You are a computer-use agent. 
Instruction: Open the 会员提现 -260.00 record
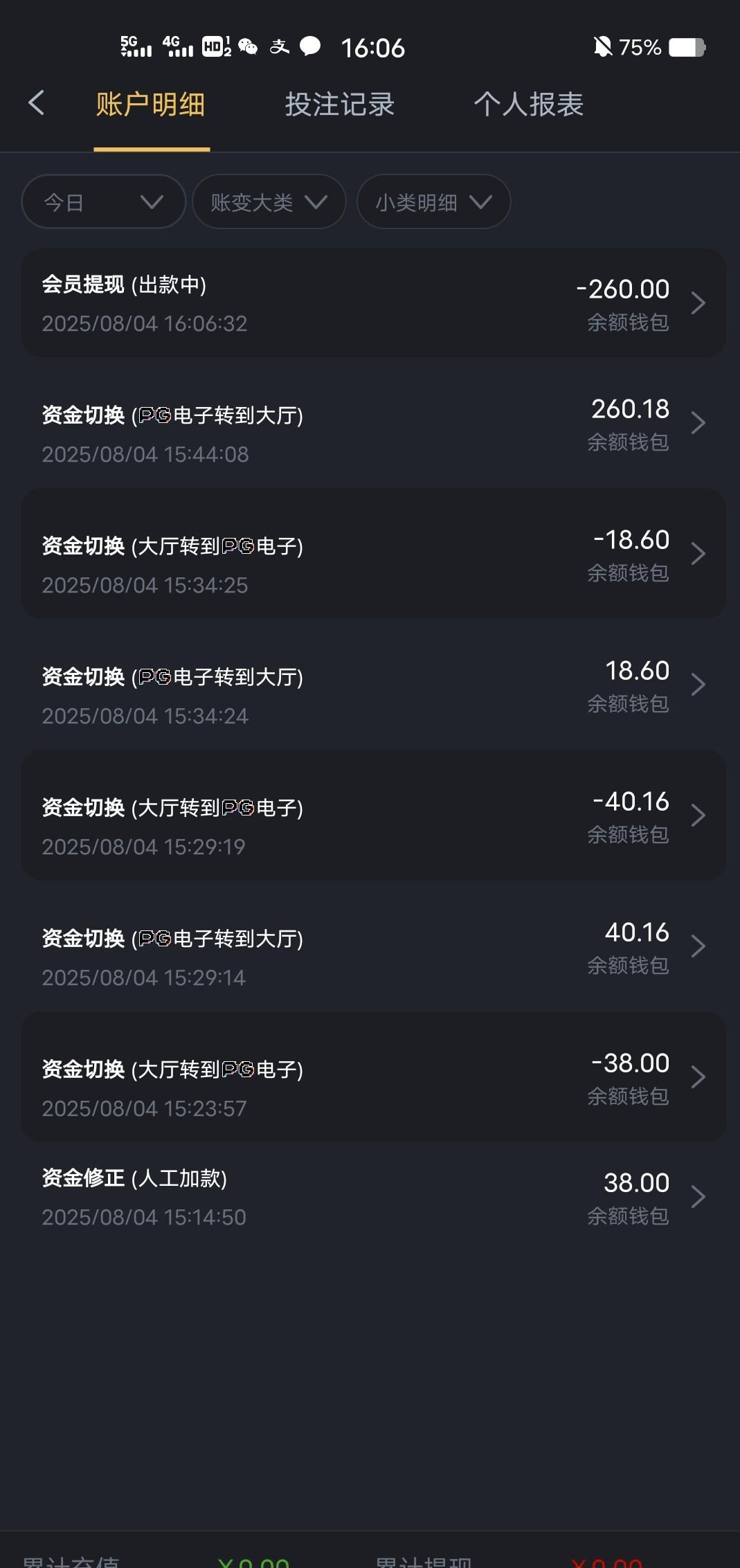[374, 303]
